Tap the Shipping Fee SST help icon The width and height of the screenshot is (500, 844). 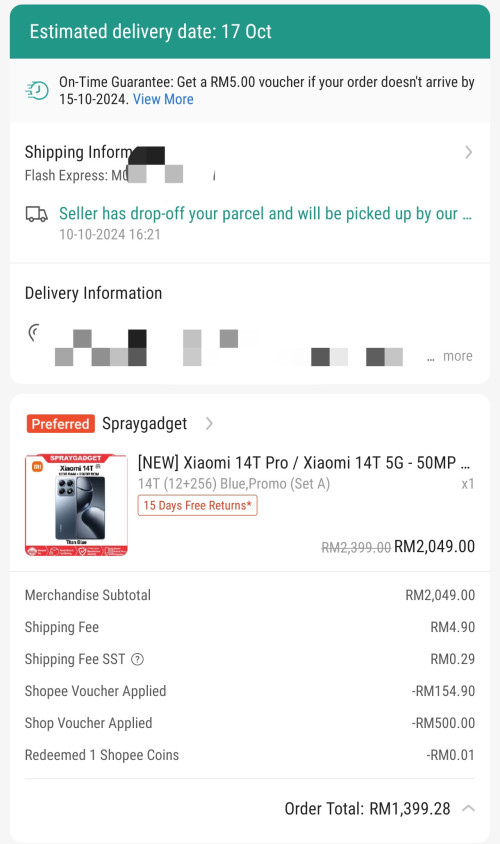tap(138, 659)
